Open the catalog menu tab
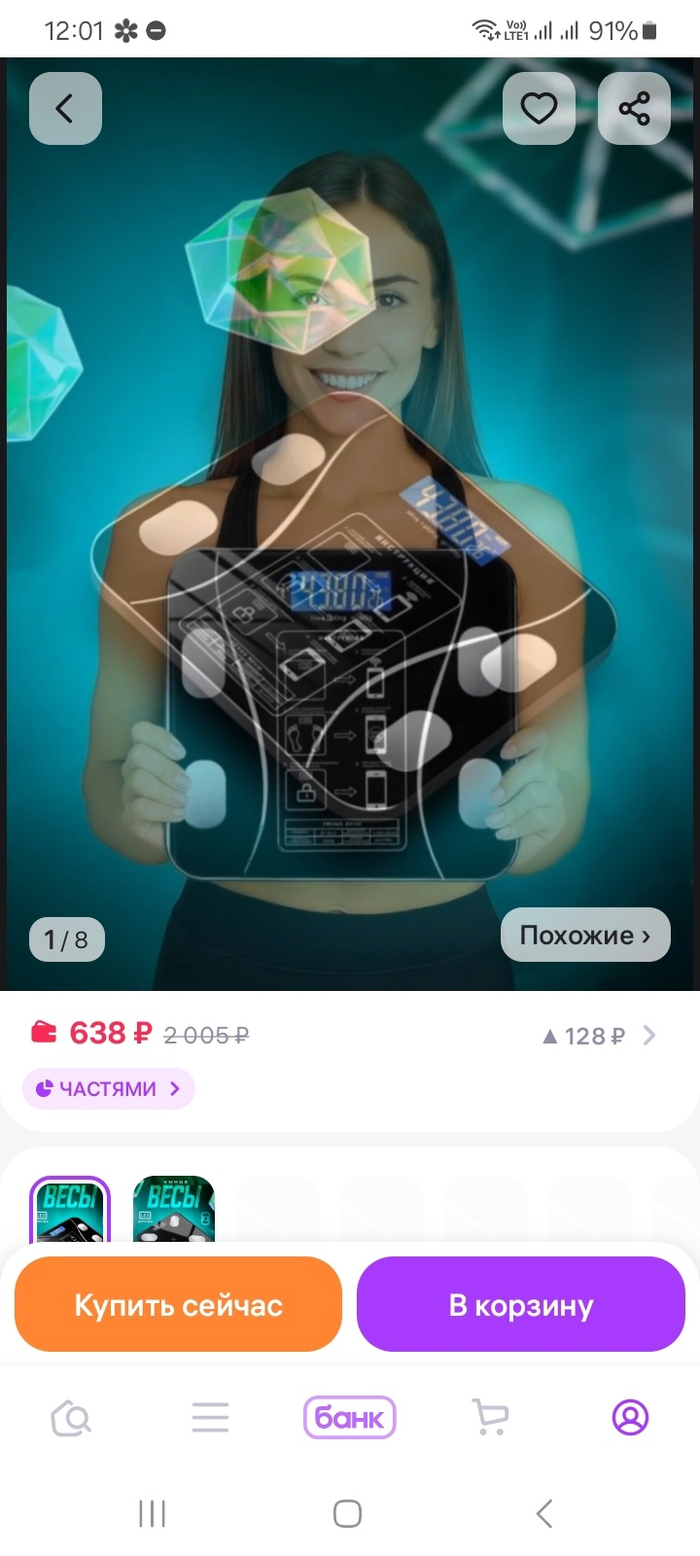This screenshot has width=700, height=1556. [x=211, y=1417]
